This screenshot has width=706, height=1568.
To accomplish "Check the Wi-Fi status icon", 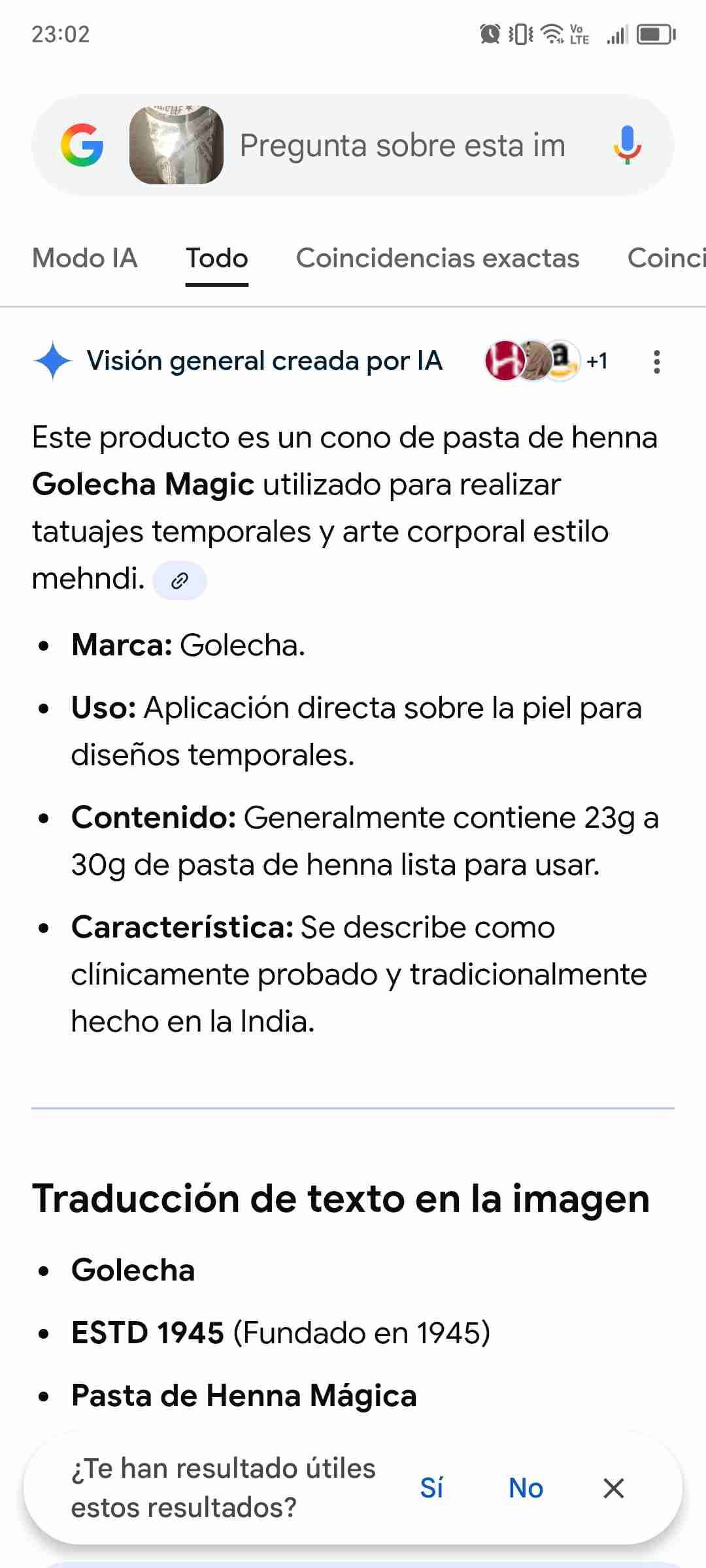I will point(552,34).
